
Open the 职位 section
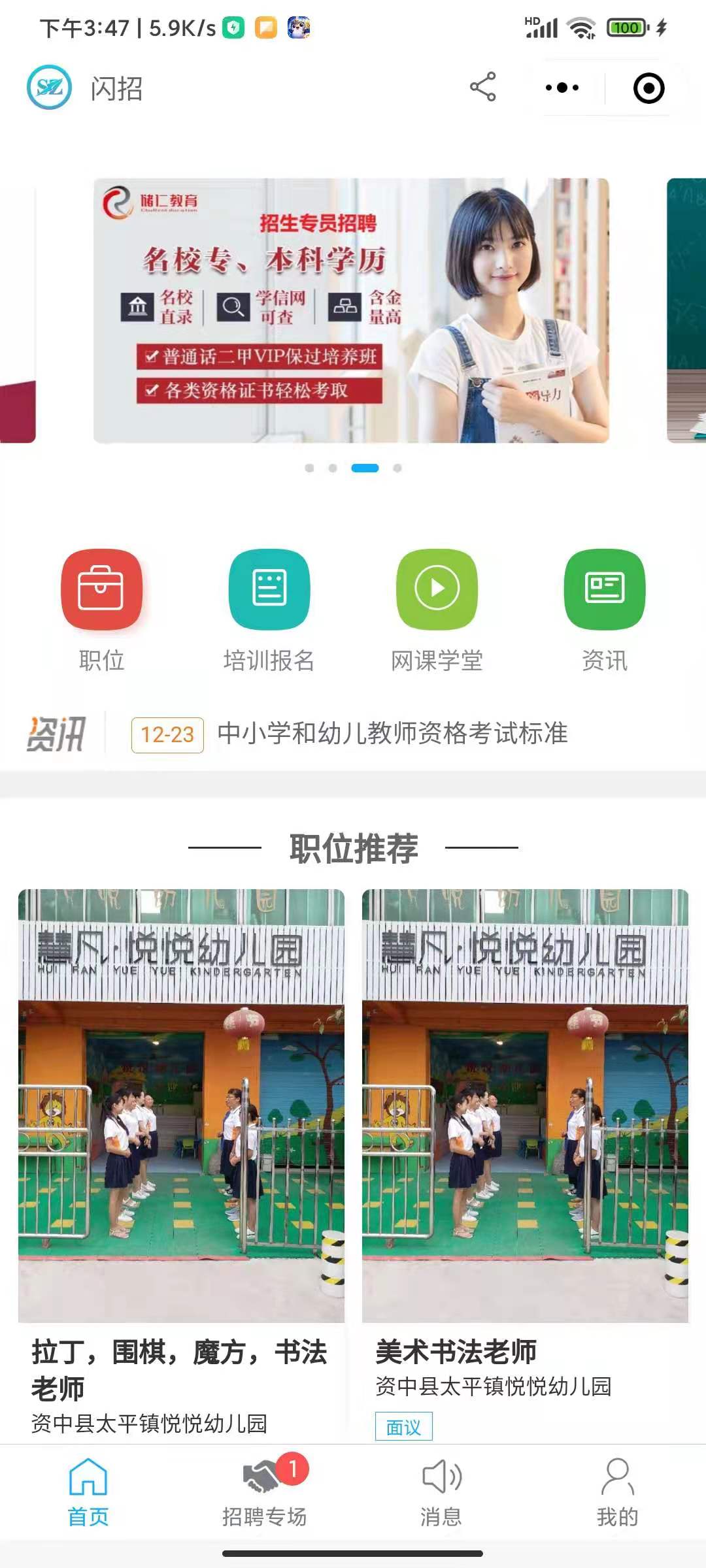tap(101, 609)
